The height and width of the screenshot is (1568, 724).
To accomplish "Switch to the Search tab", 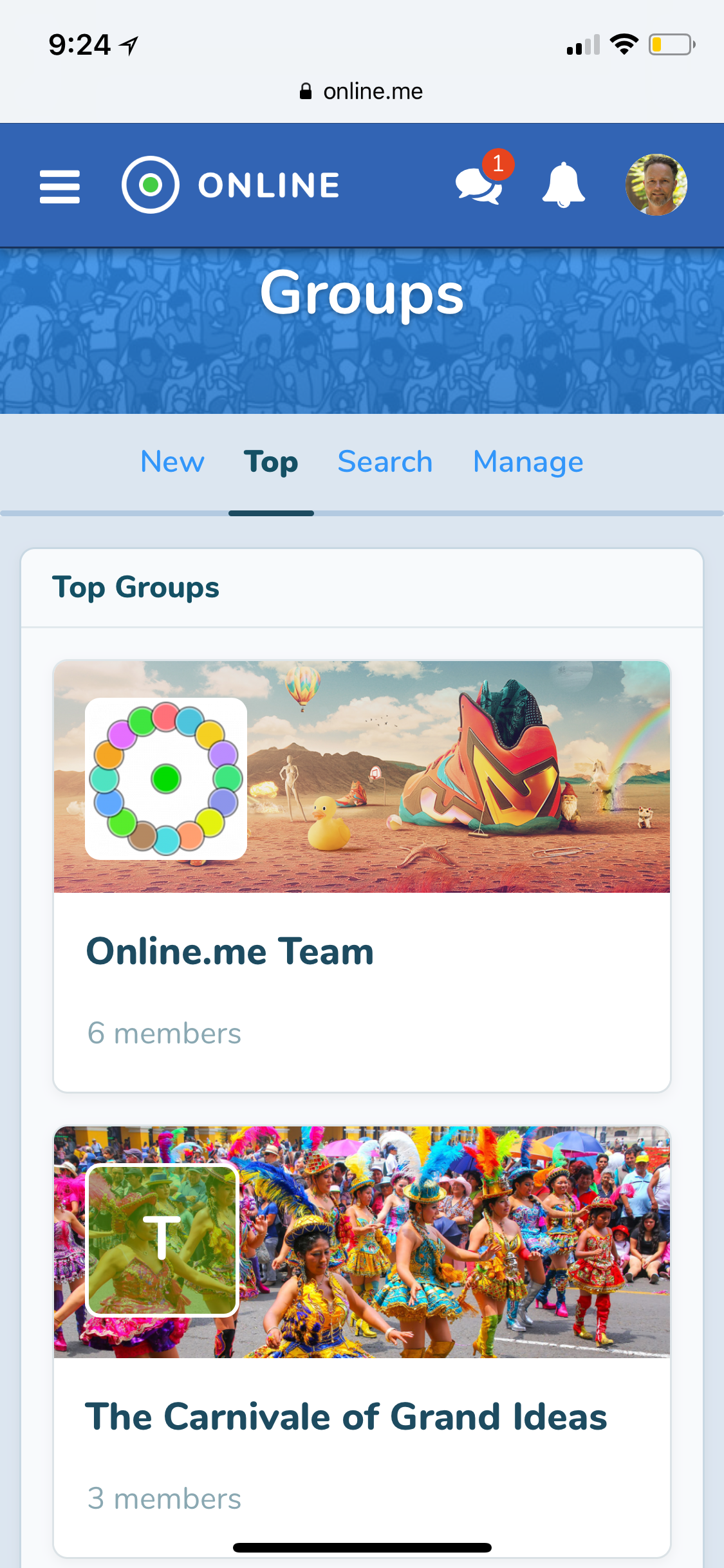I will (x=385, y=462).
